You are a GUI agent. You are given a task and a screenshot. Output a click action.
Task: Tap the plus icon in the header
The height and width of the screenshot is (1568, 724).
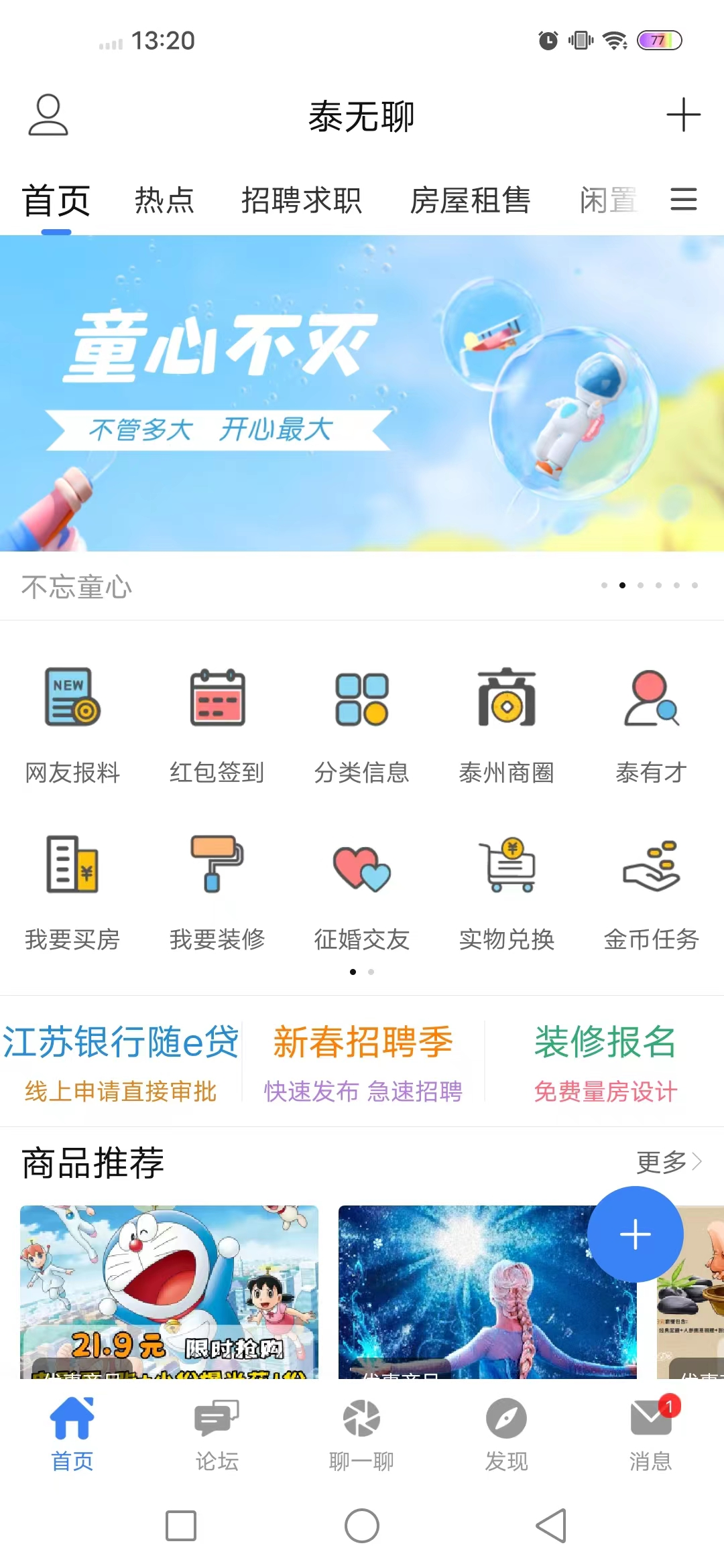click(x=683, y=115)
